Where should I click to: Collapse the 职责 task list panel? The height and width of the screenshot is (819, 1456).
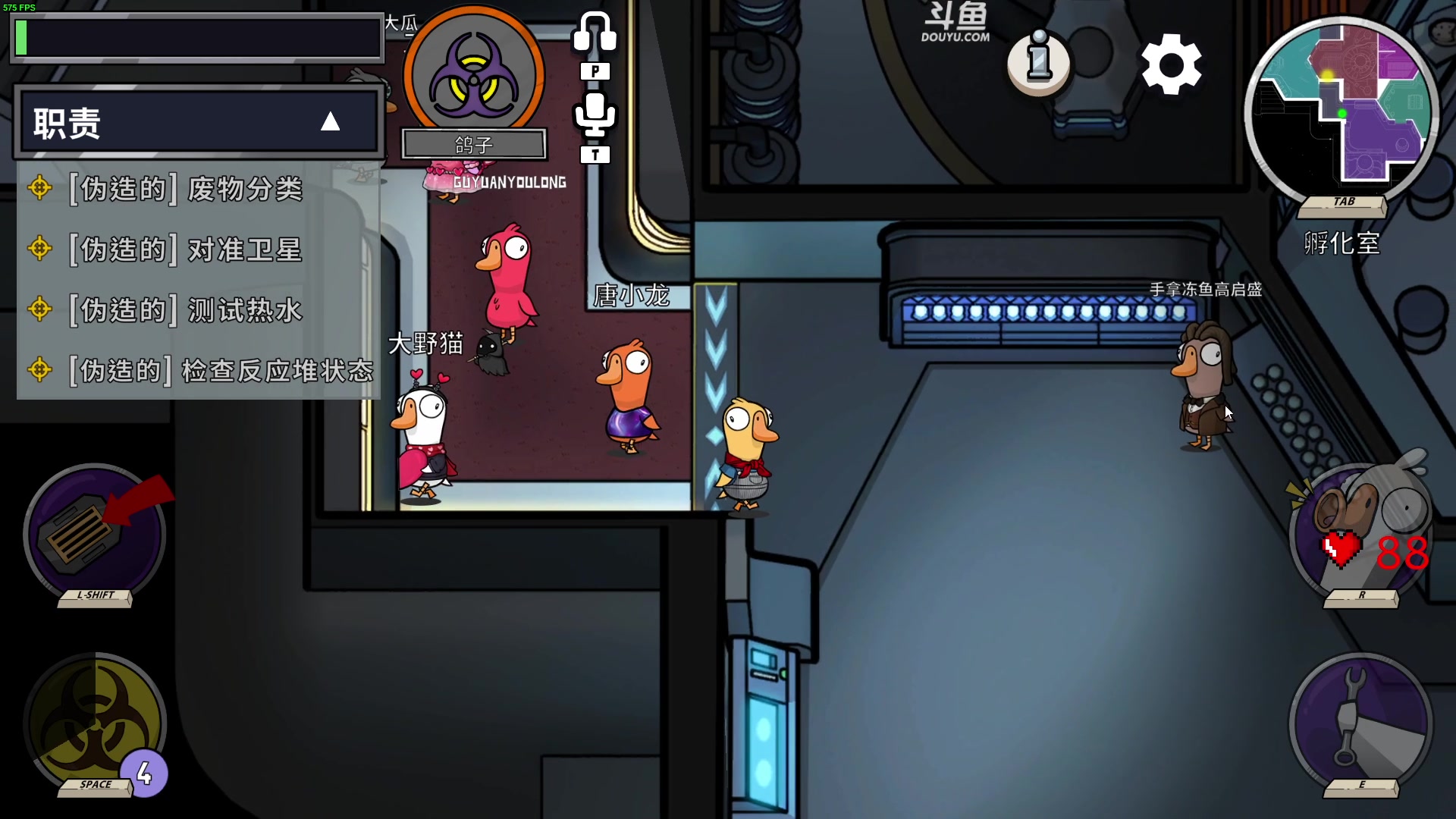click(x=330, y=122)
